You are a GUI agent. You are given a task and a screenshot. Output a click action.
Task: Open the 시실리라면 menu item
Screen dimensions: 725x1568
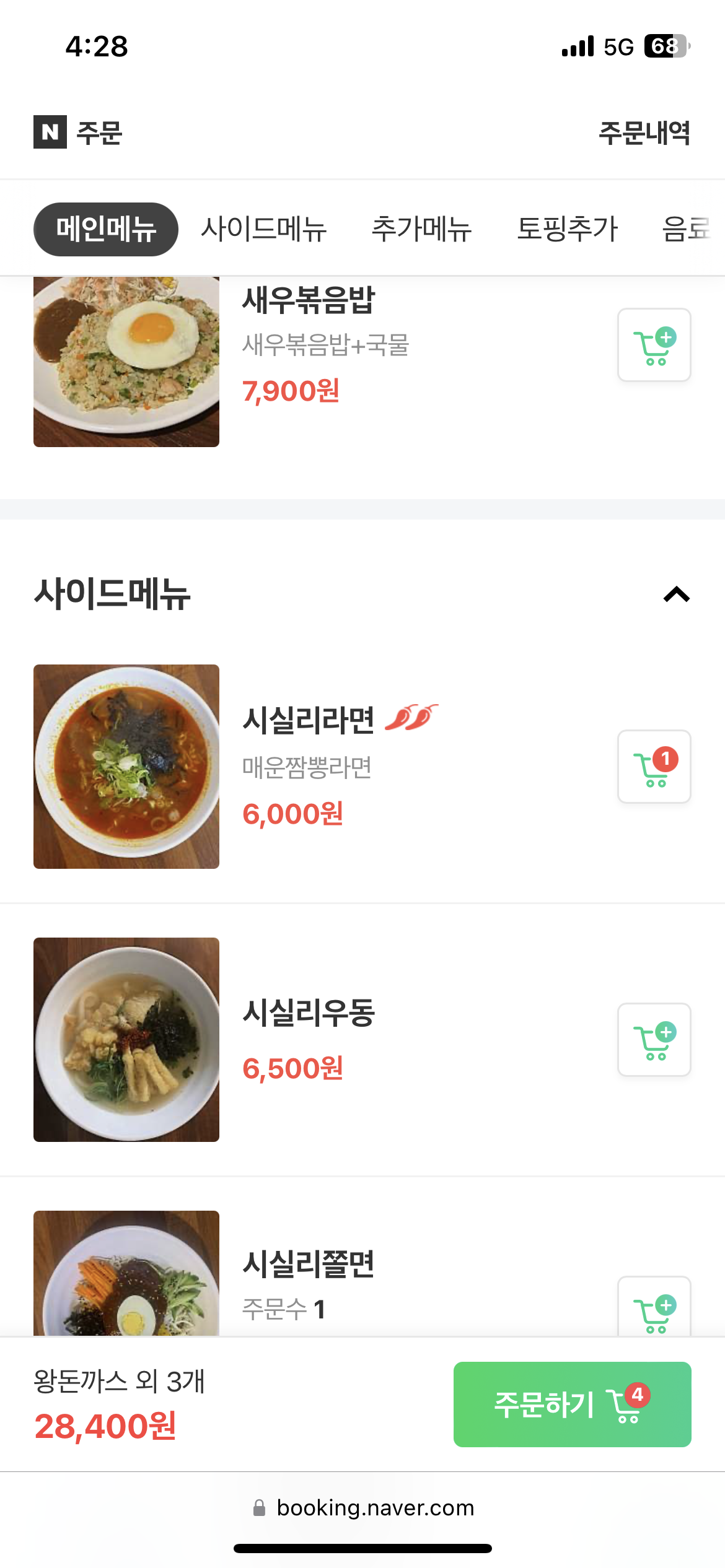click(308, 720)
